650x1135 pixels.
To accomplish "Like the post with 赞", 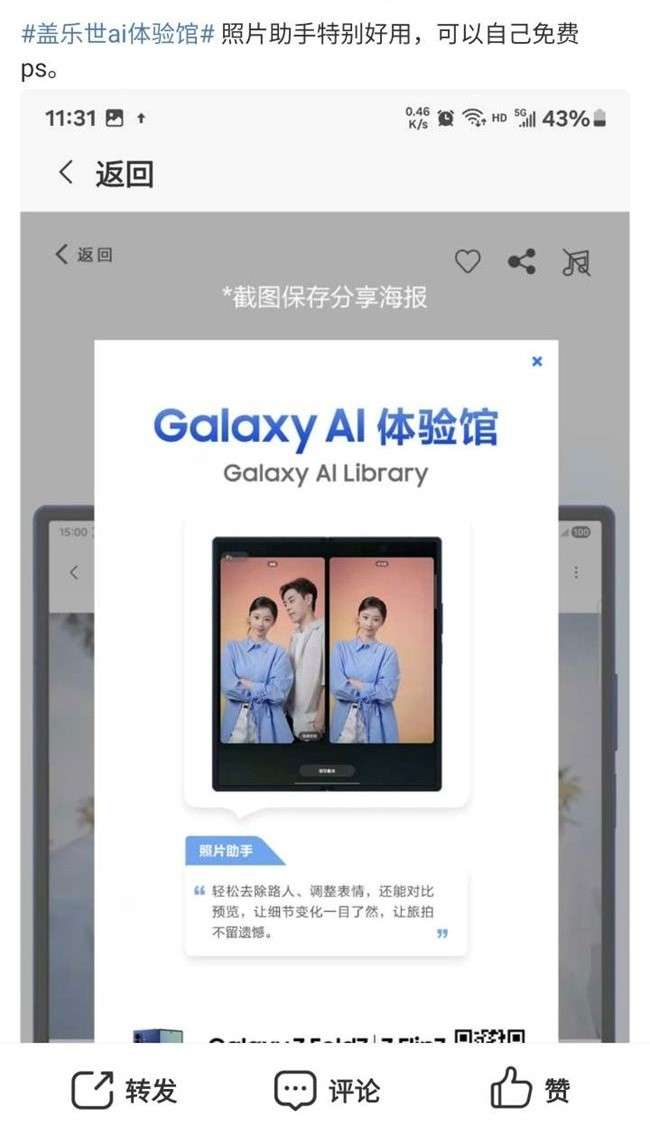I will click(530, 1089).
